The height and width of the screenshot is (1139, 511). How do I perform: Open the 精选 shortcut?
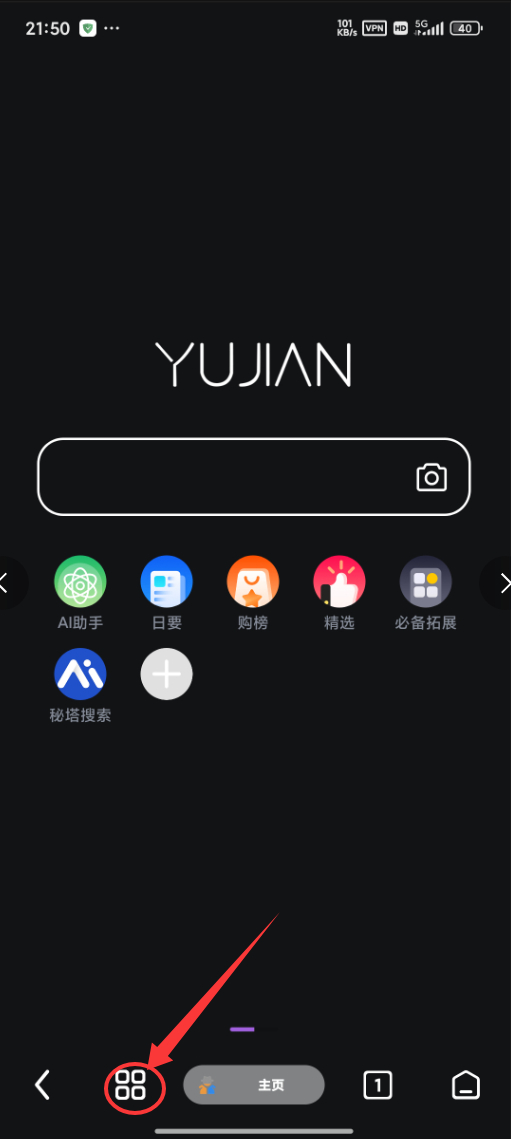pyautogui.click(x=339, y=582)
